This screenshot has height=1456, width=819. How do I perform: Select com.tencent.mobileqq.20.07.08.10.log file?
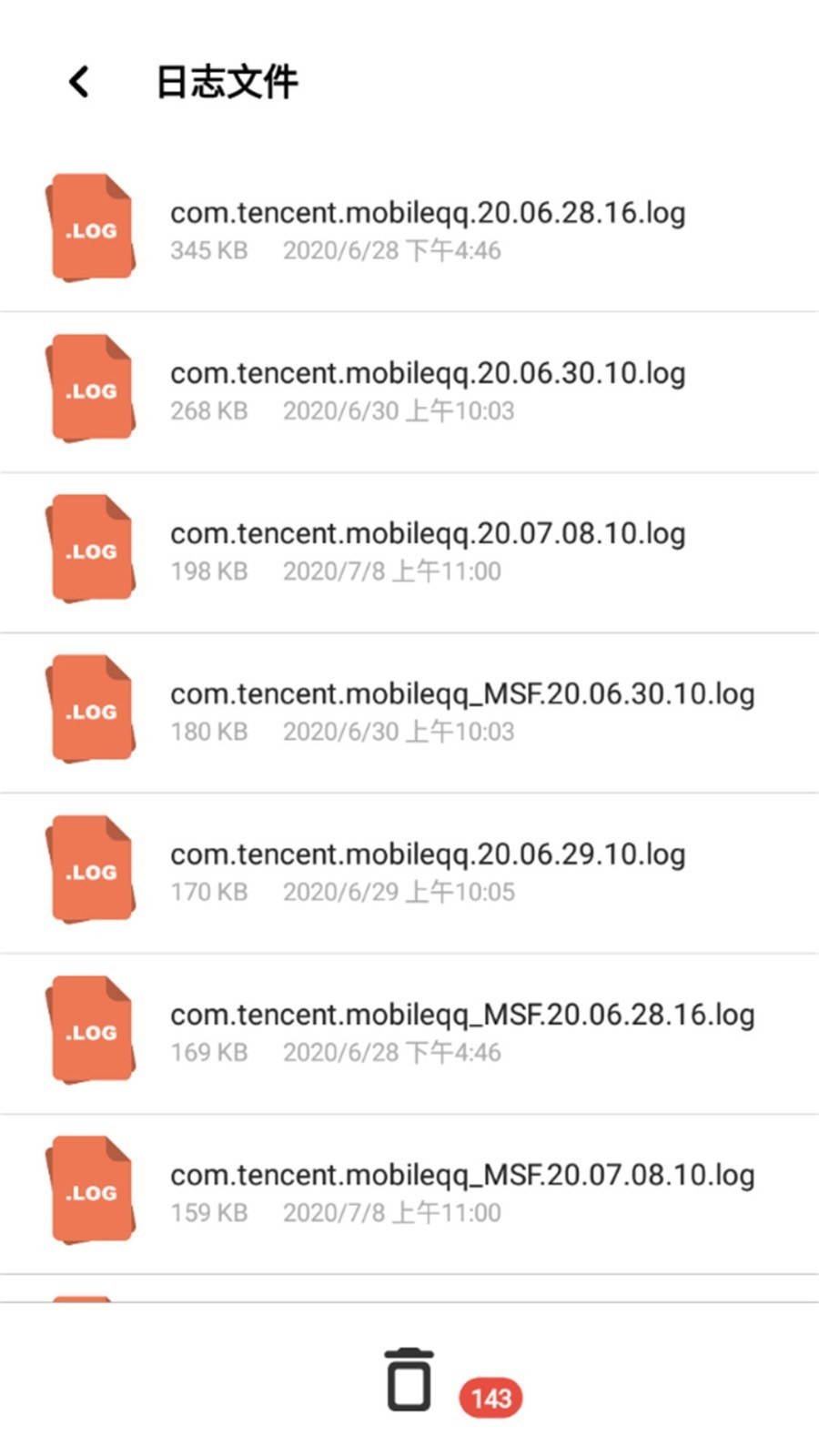[x=427, y=550]
